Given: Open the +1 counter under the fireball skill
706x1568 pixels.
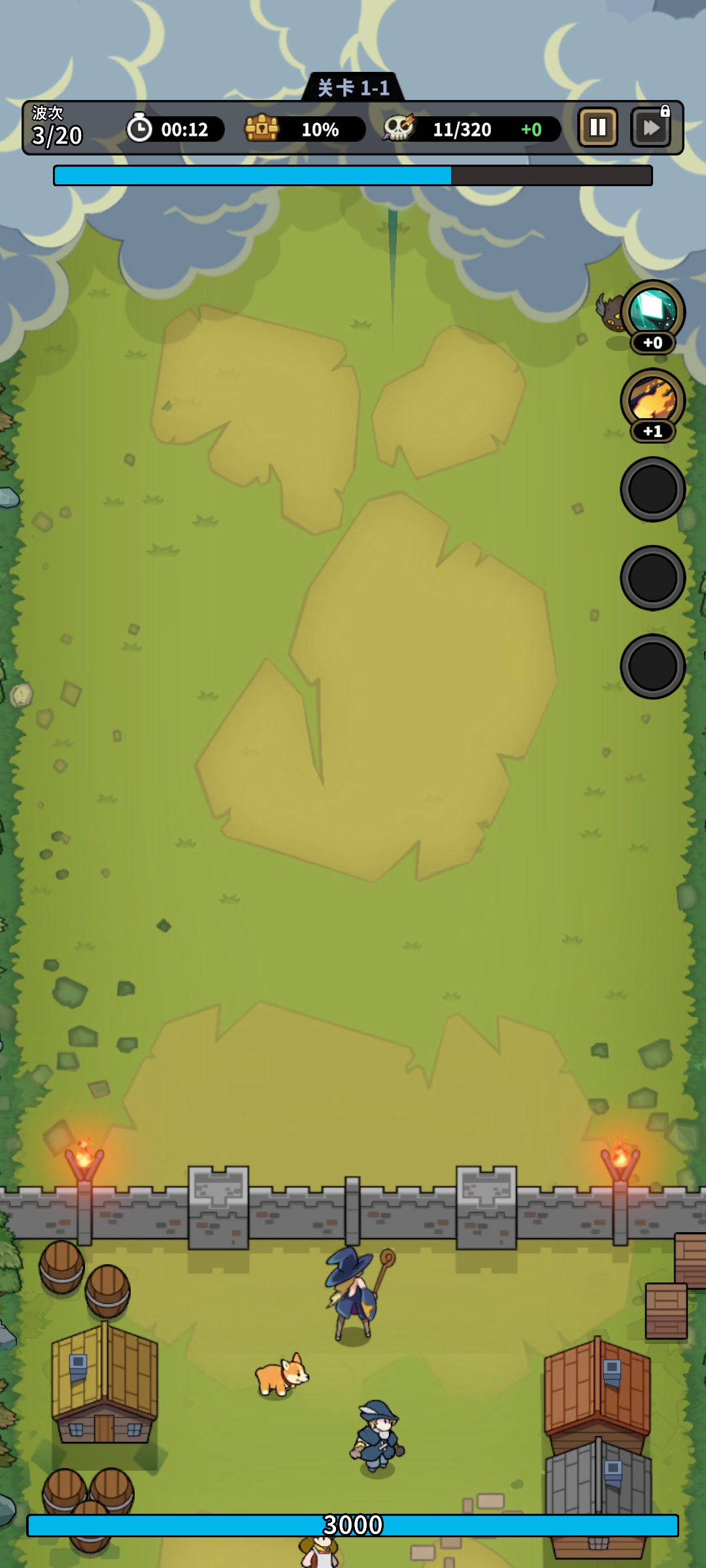Looking at the screenshot, I should (652, 431).
